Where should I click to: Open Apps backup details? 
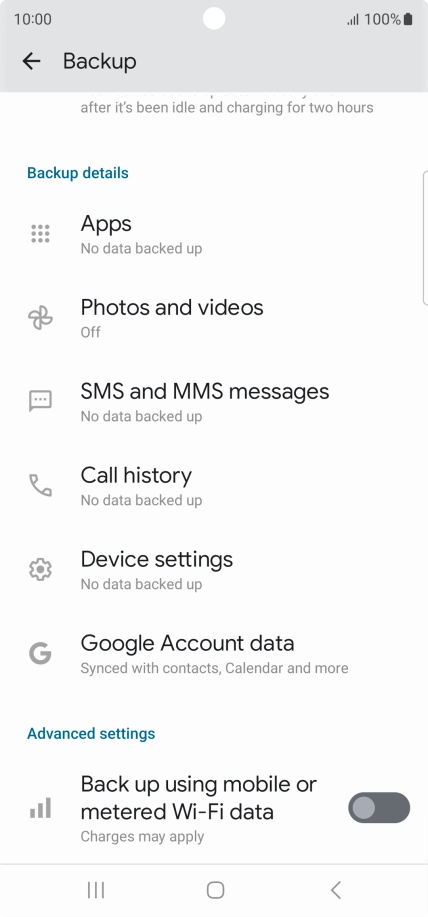tap(214, 234)
